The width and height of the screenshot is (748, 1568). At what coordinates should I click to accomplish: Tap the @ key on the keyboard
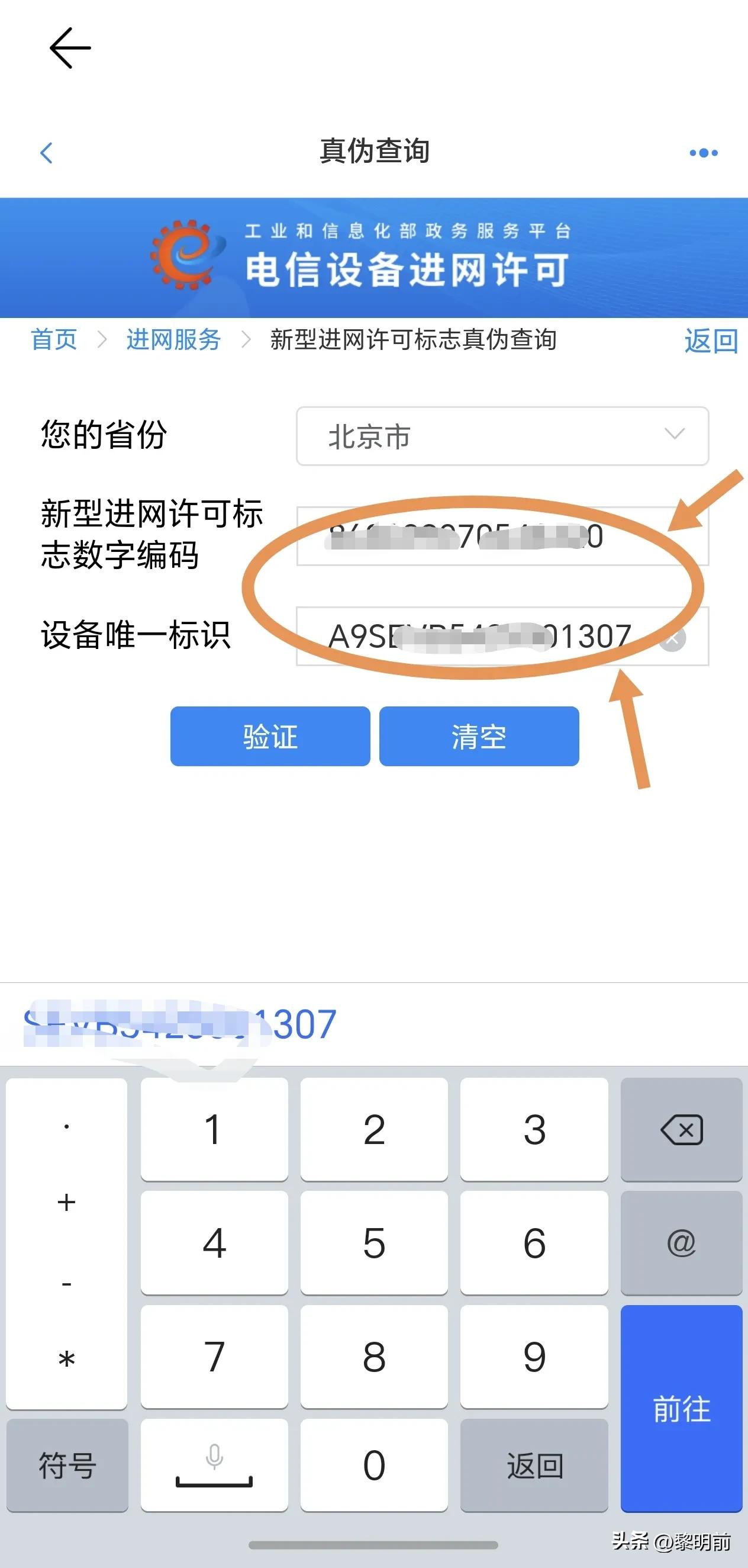(x=681, y=1242)
